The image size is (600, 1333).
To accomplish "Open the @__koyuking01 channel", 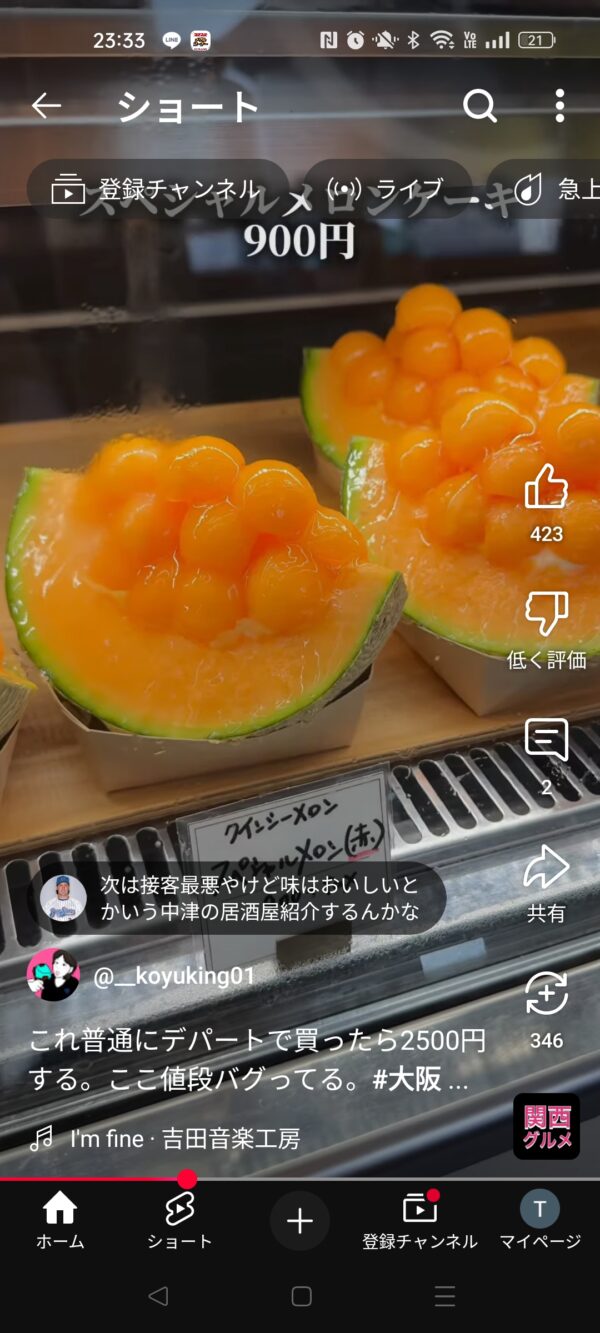I will coord(174,976).
